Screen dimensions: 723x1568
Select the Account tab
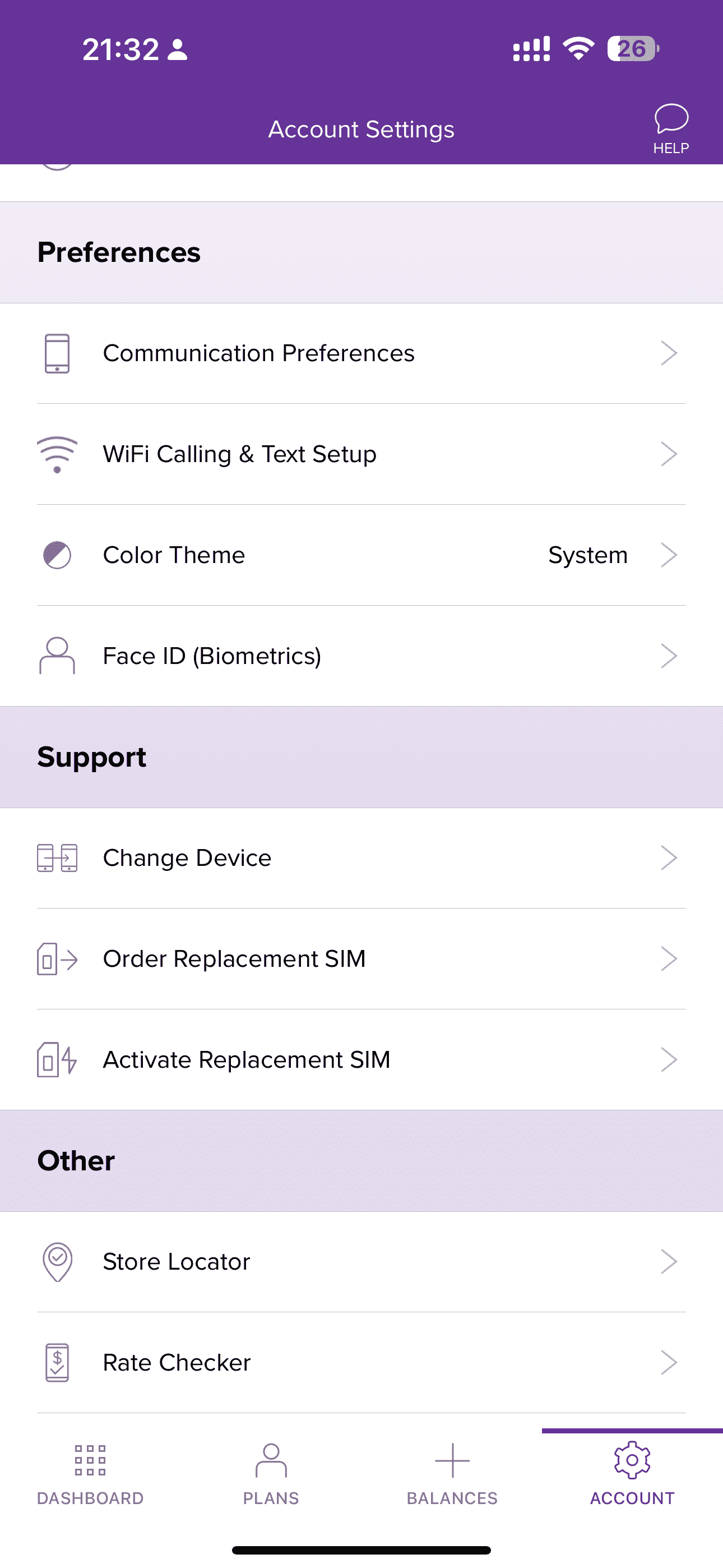(x=632, y=1474)
